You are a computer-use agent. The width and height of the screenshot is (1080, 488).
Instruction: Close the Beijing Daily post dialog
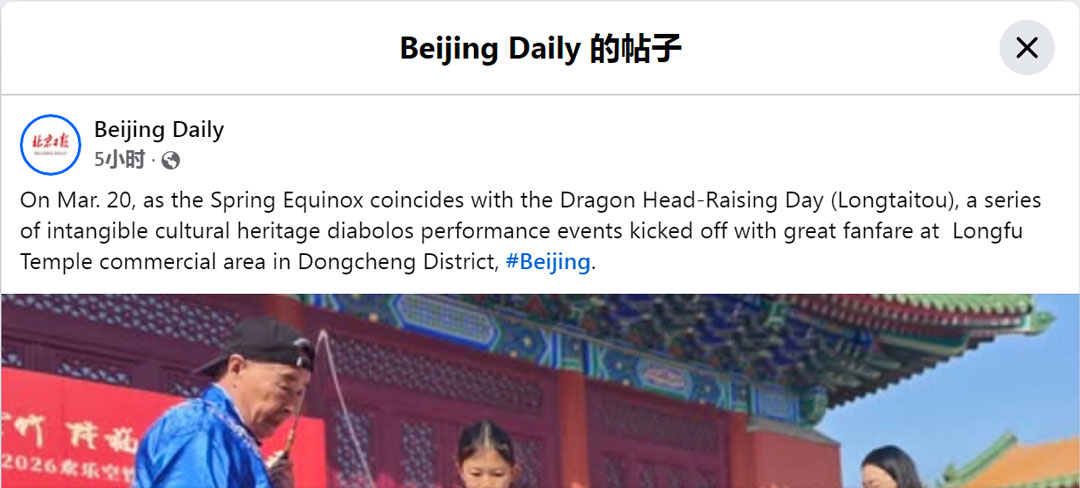[1027, 48]
